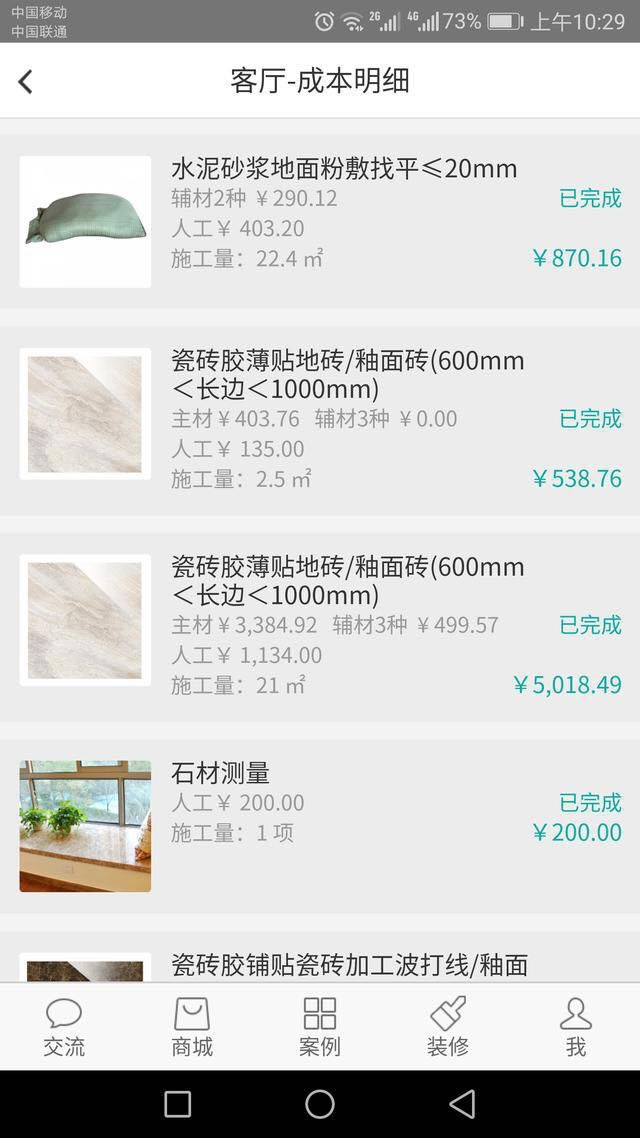Open recent apps from navigation bar

pos(178,1104)
